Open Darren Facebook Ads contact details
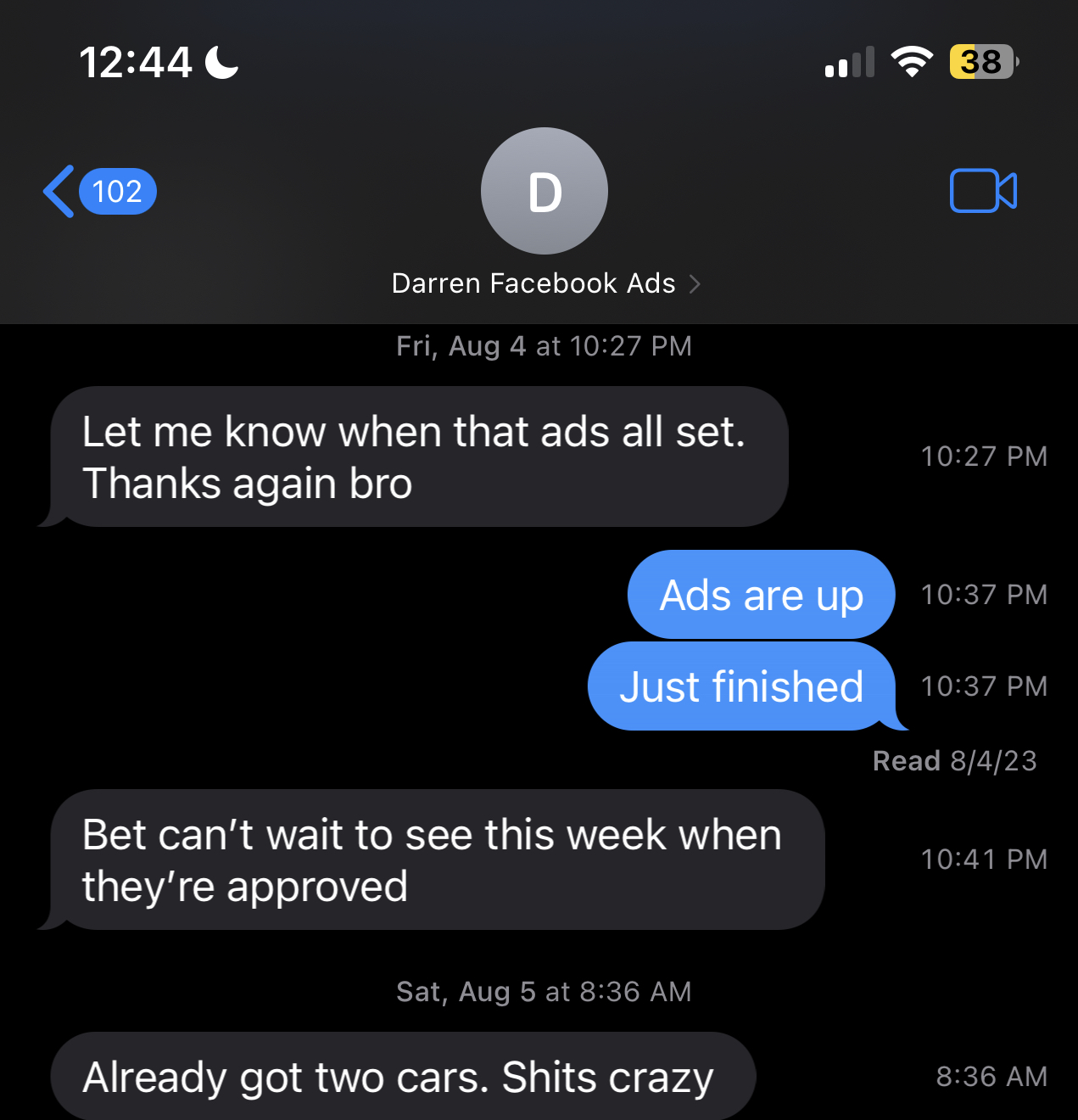 544,283
